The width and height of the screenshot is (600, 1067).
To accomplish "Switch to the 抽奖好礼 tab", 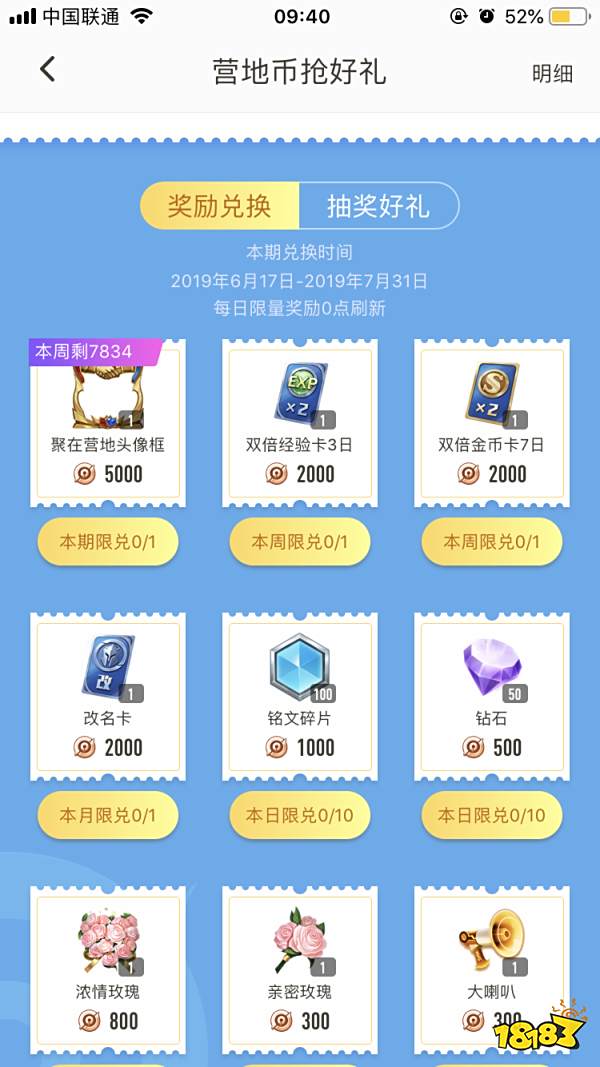I will click(x=378, y=206).
